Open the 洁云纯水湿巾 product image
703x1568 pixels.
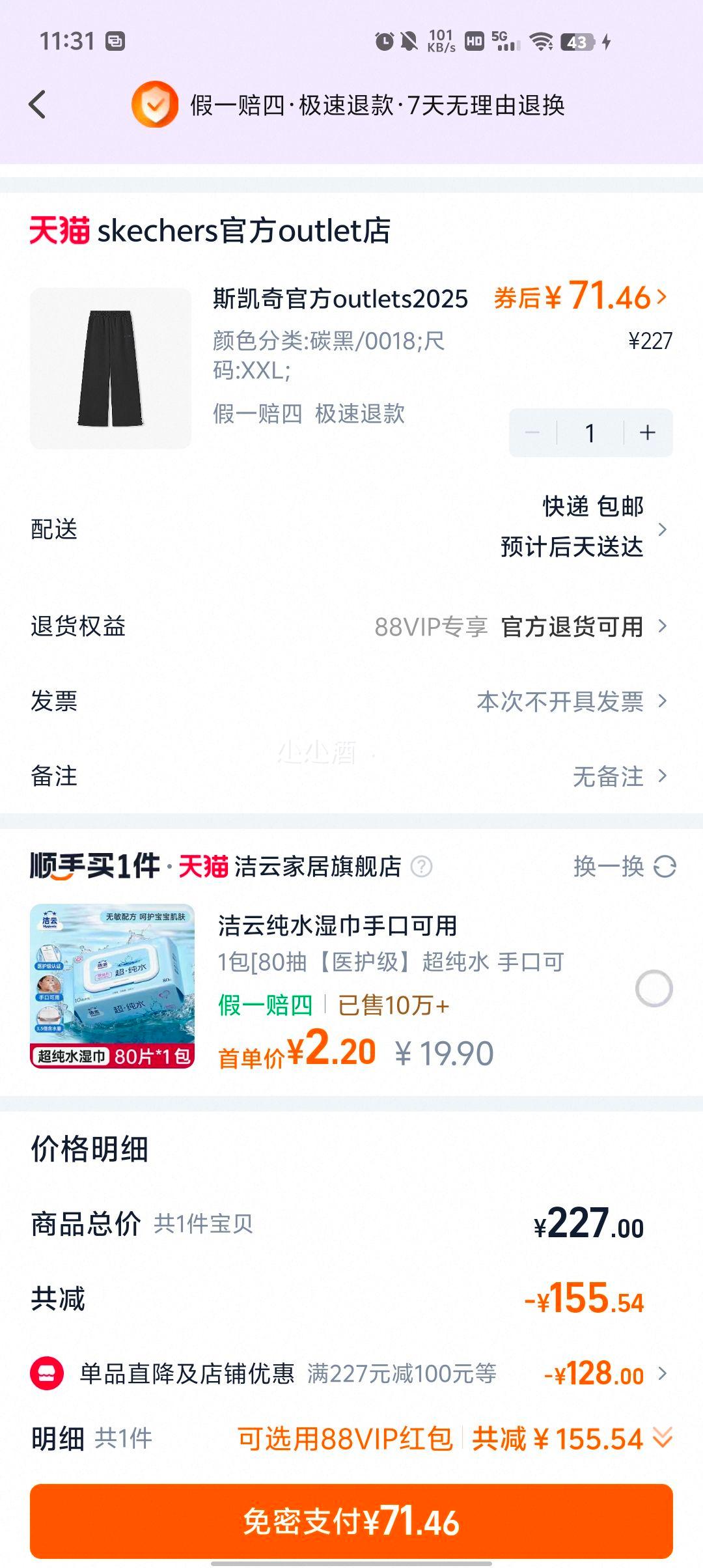coord(112,986)
